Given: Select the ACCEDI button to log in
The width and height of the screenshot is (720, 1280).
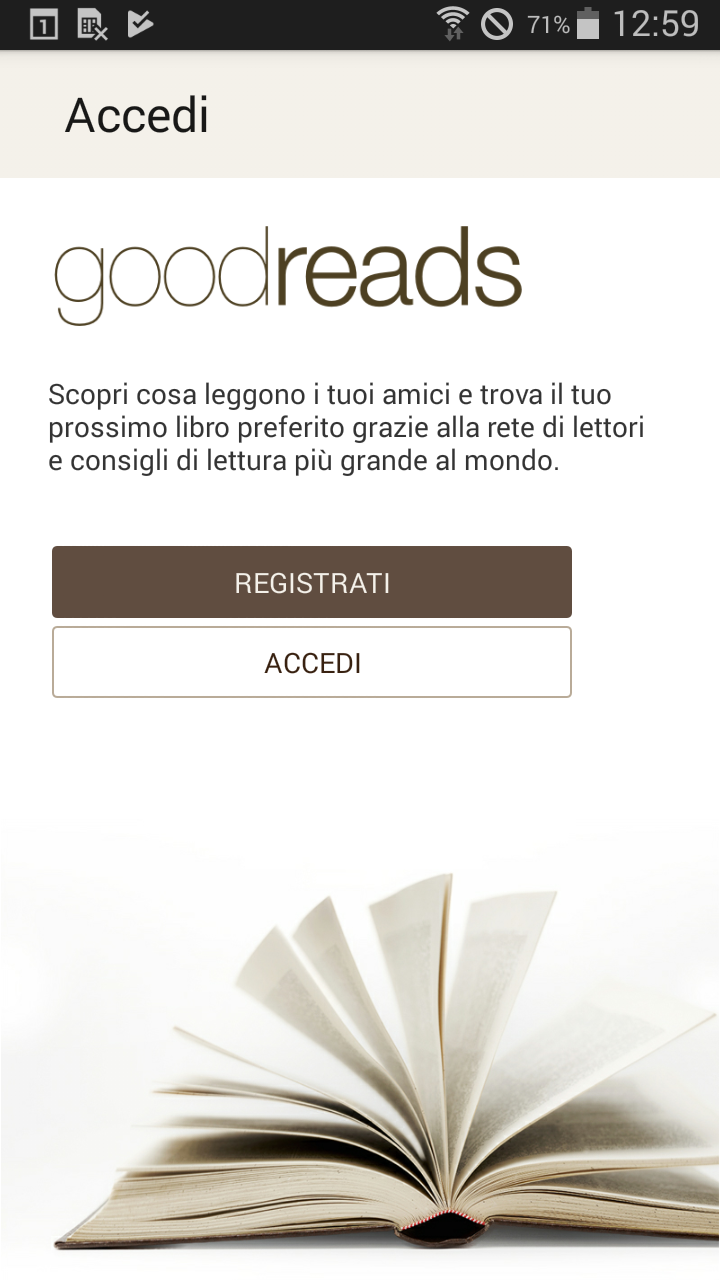Looking at the screenshot, I should tap(312, 662).
